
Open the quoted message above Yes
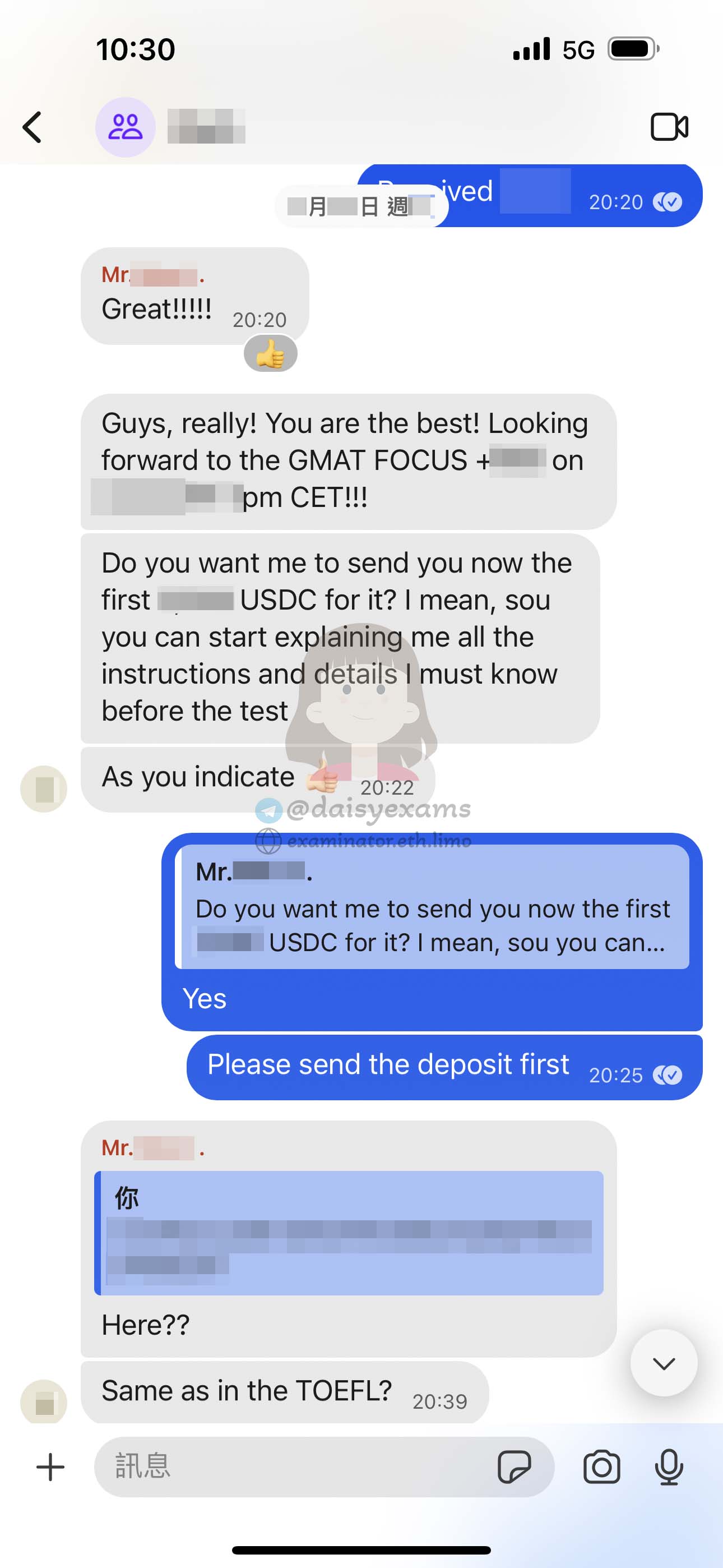432,906
